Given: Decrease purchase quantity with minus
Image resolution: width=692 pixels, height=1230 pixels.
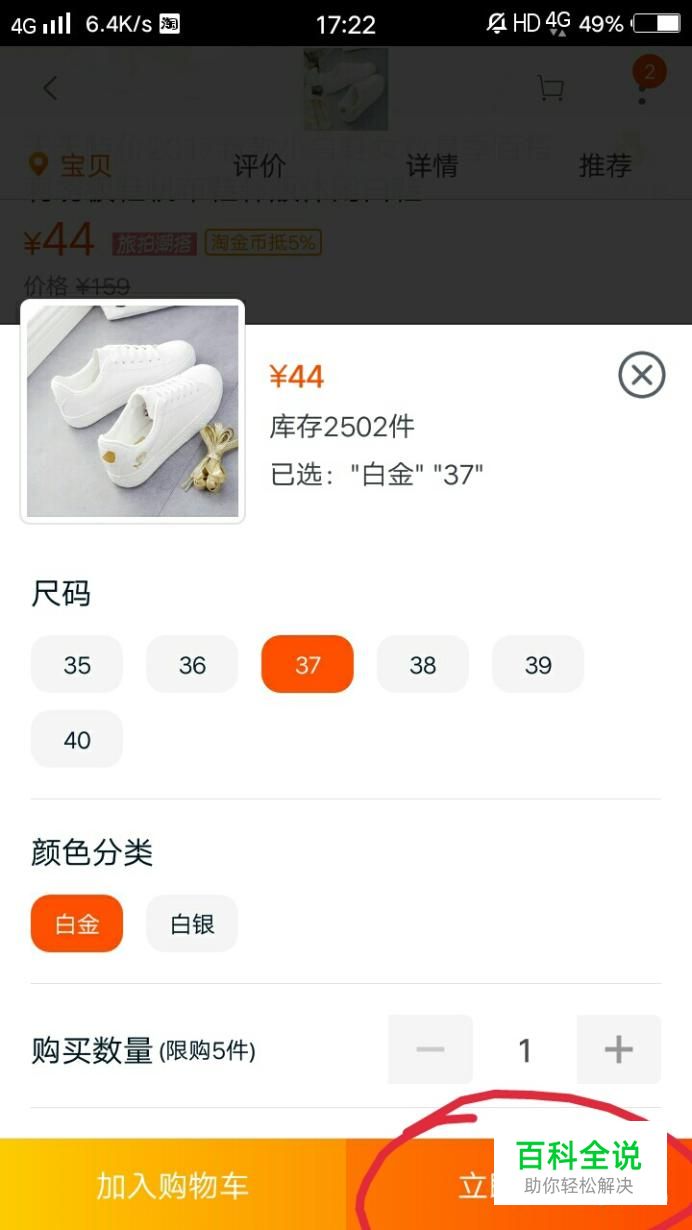Looking at the screenshot, I should pyautogui.click(x=430, y=1049).
